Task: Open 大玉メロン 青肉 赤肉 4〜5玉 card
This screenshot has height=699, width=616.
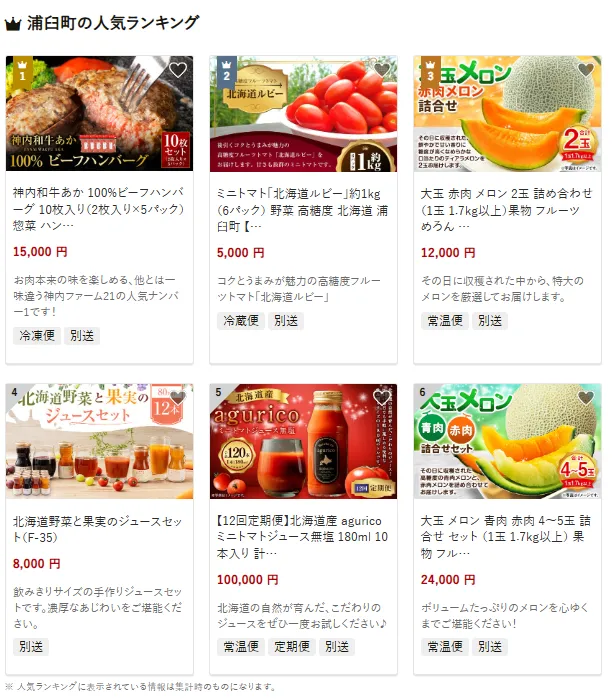Action: [507, 535]
